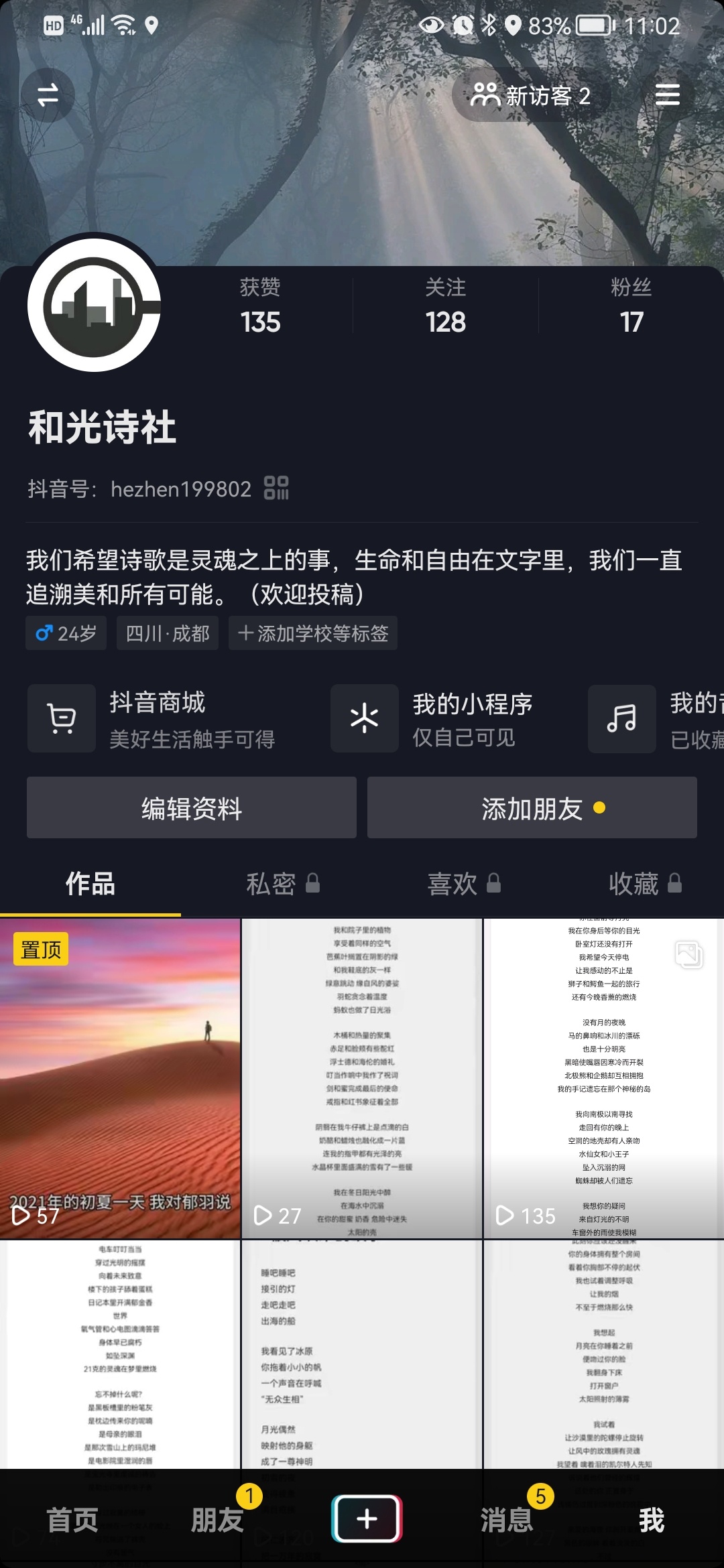724x1568 pixels.
Task: Open the account switch icon
Action: pyautogui.click(x=48, y=94)
